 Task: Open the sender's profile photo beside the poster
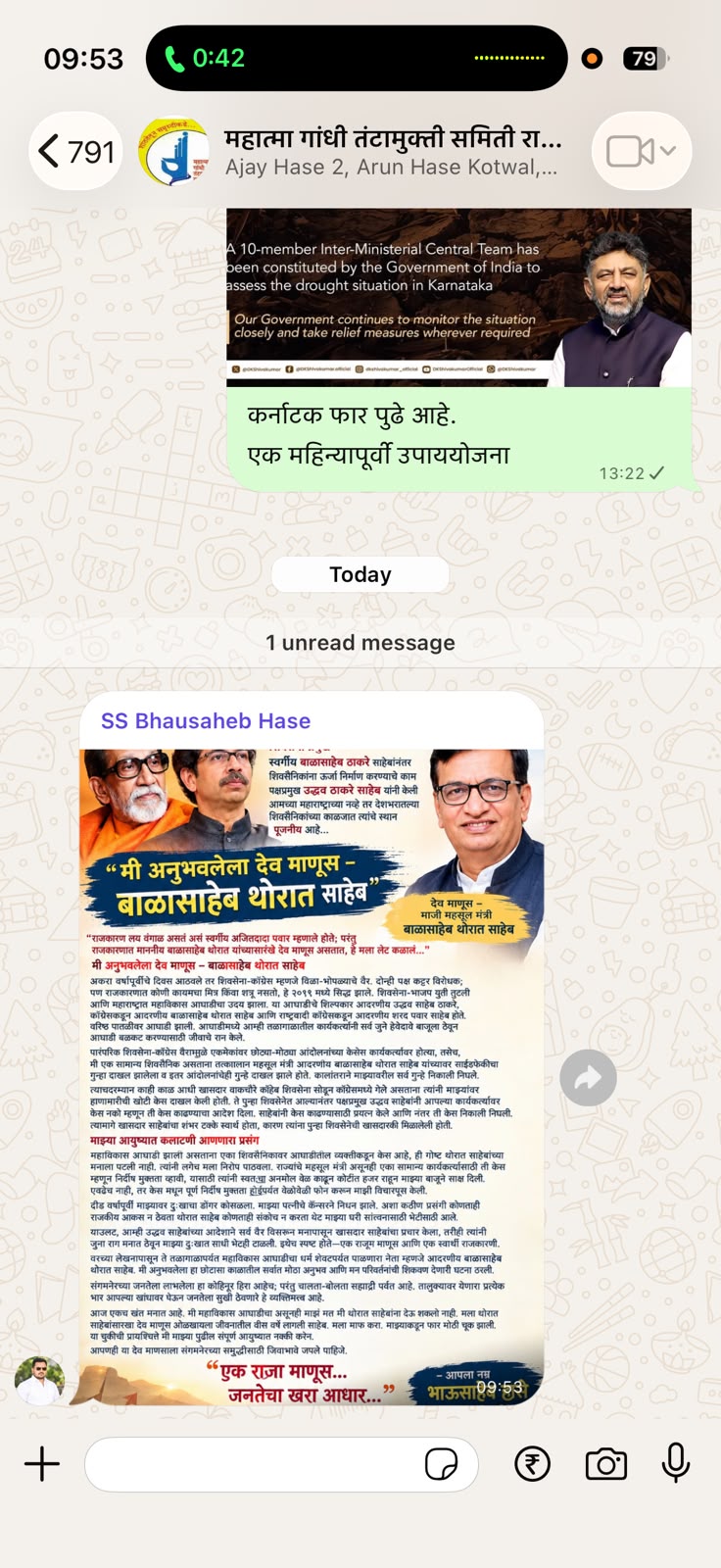39,1381
